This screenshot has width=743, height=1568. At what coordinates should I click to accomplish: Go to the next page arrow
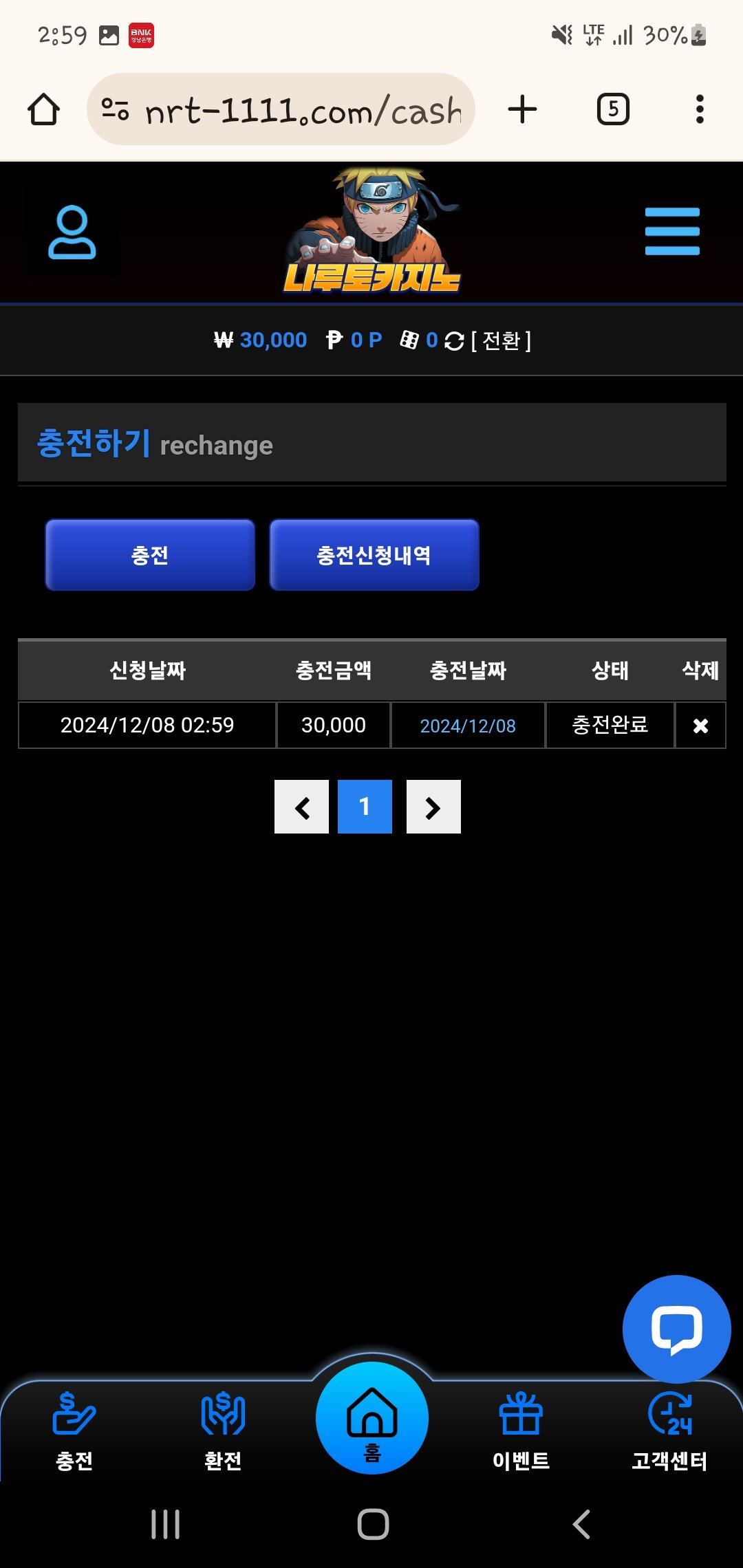click(433, 807)
